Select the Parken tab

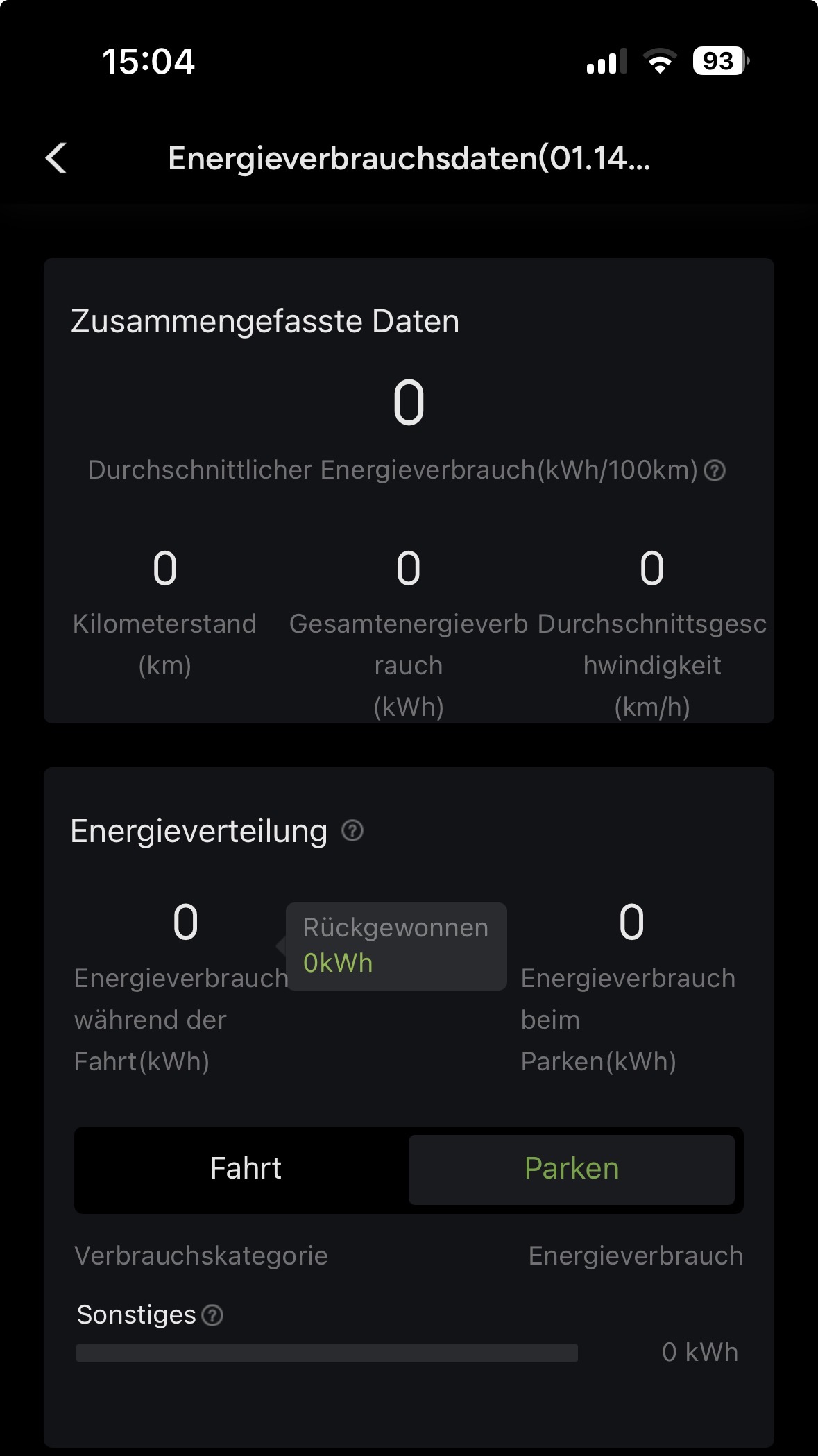click(571, 1169)
